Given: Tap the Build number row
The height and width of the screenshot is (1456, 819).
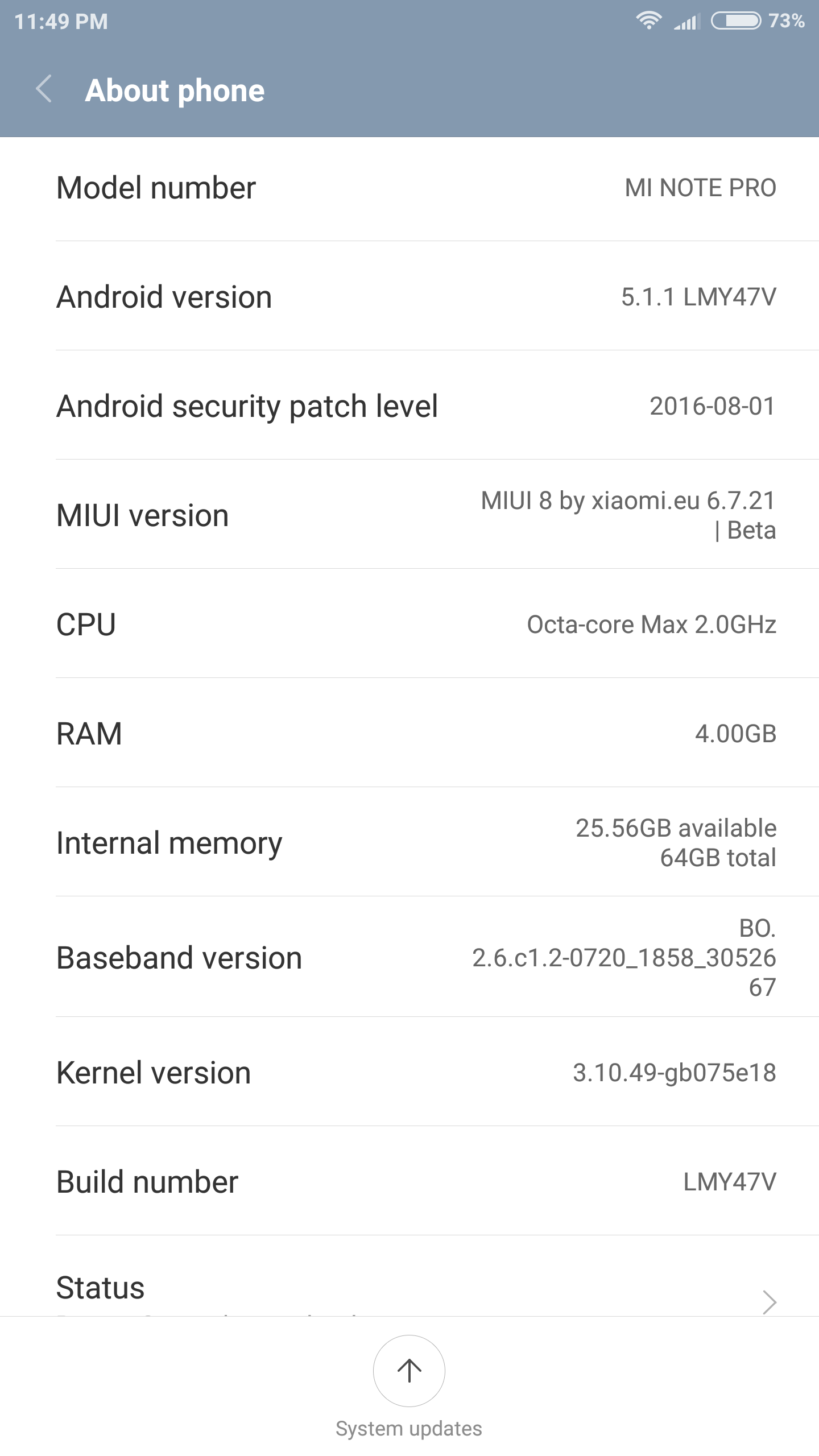Looking at the screenshot, I should (409, 1181).
